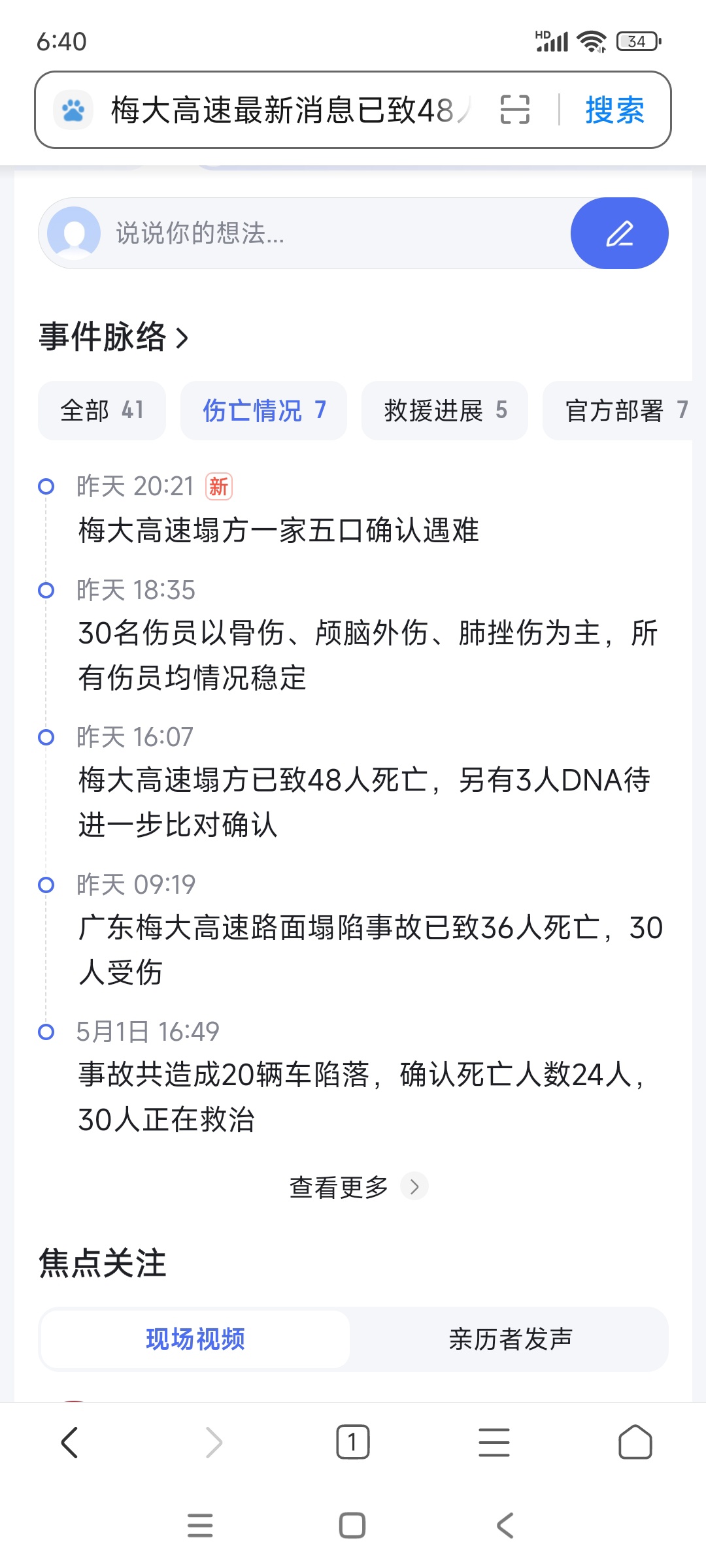
Task: Select the 伤亡情况 7 chip
Action: tap(263, 410)
